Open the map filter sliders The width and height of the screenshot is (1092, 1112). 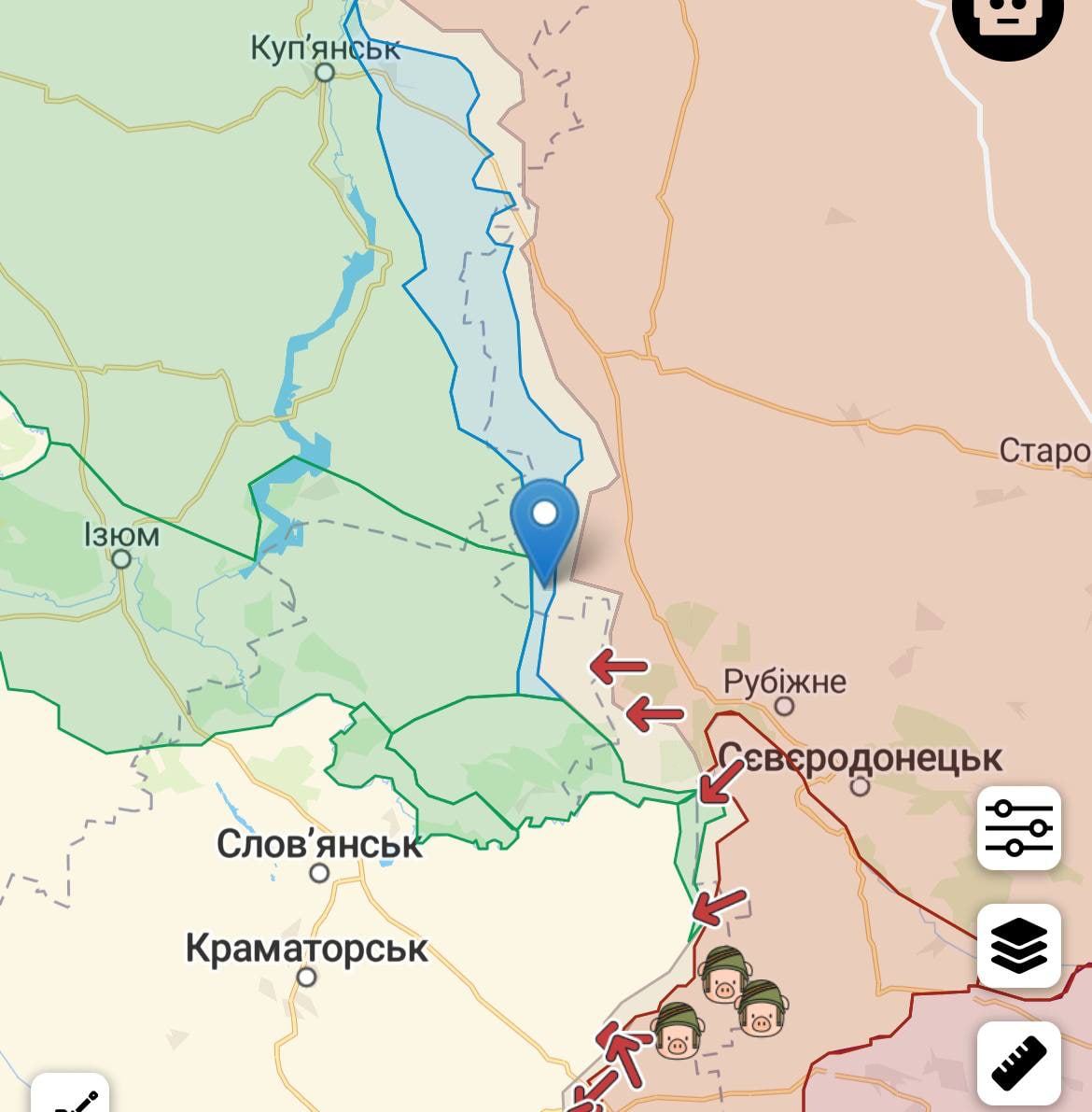[x=1018, y=827]
